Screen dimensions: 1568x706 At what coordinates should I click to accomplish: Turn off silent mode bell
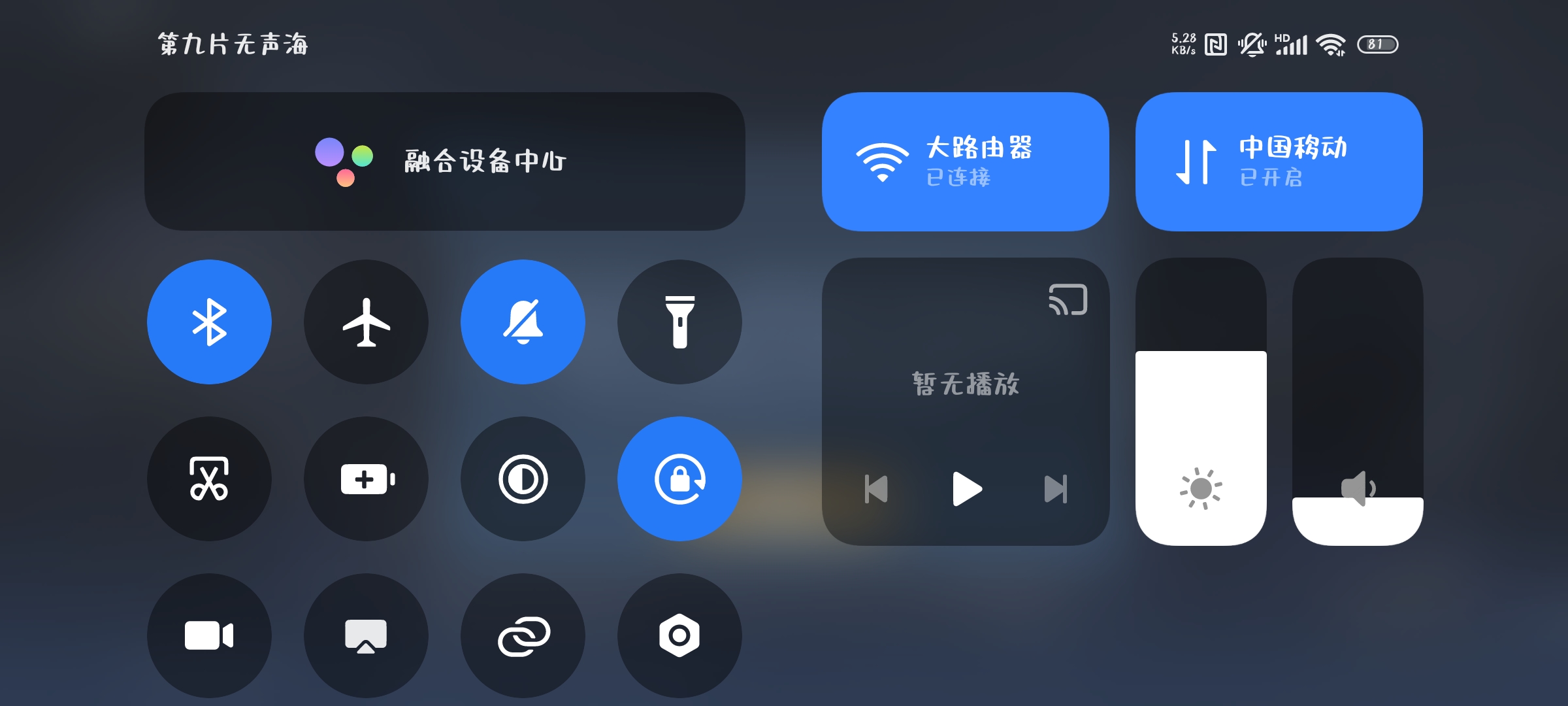coord(523,322)
